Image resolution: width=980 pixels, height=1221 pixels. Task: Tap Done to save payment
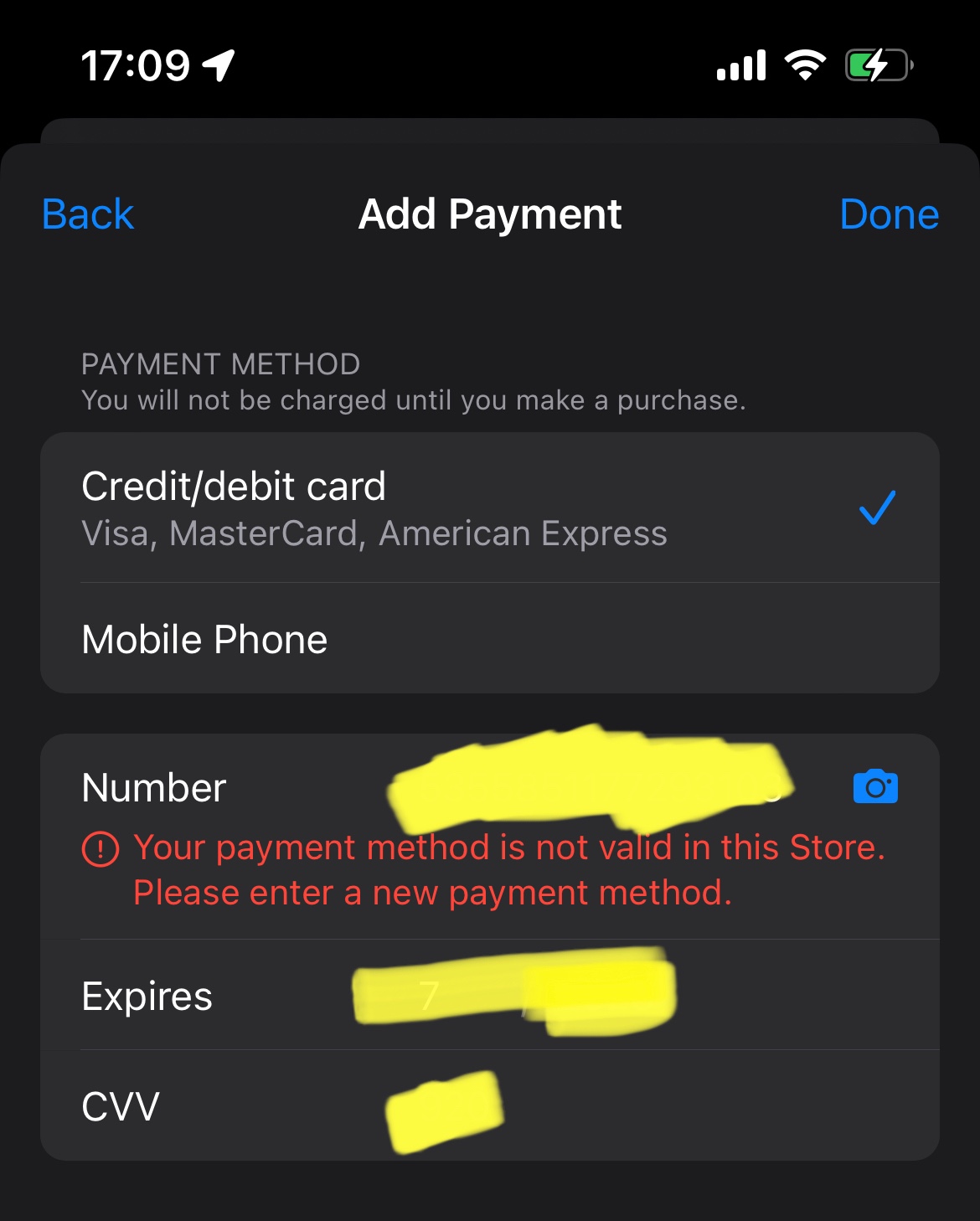tap(889, 214)
